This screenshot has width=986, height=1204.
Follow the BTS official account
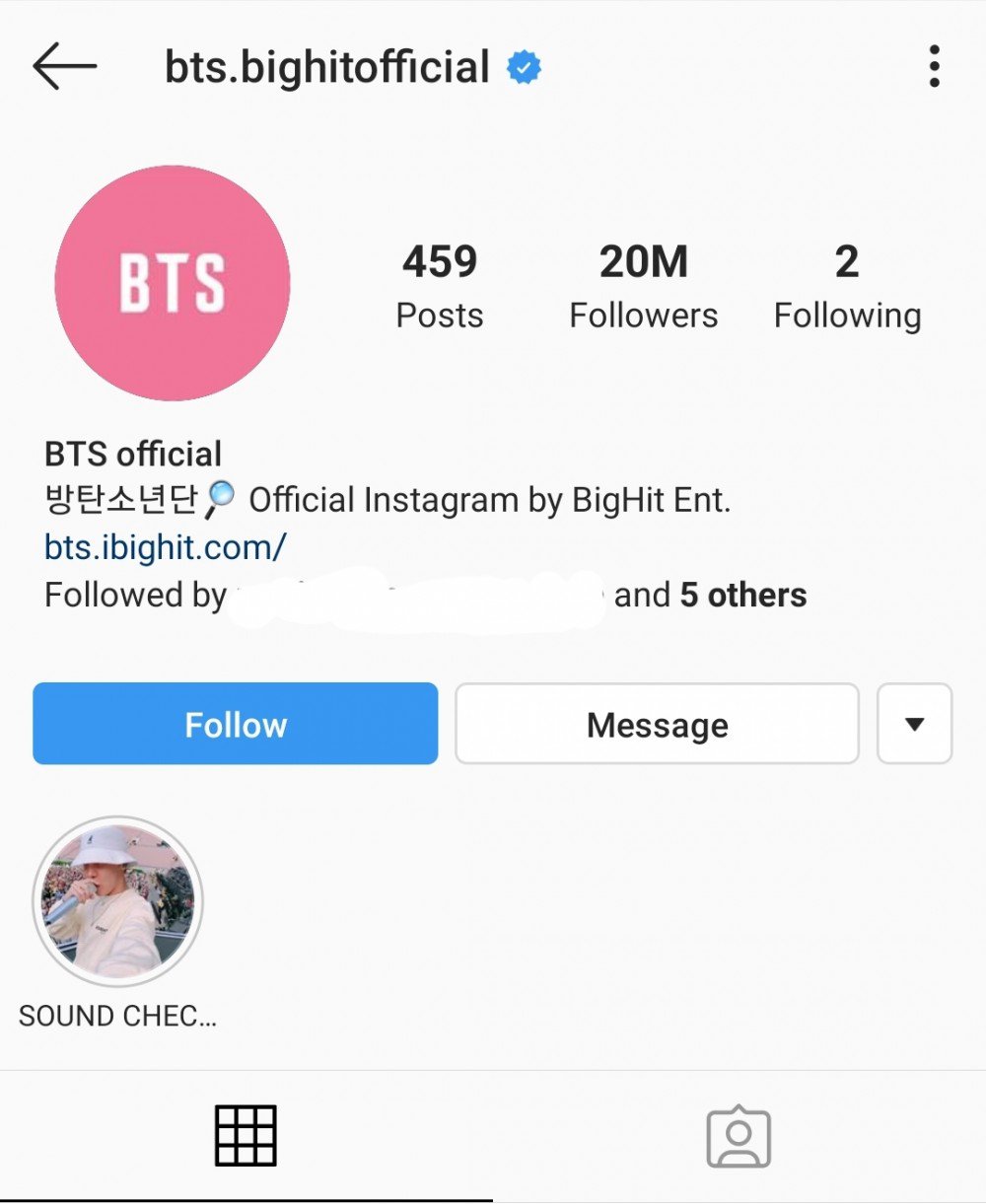pos(235,724)
